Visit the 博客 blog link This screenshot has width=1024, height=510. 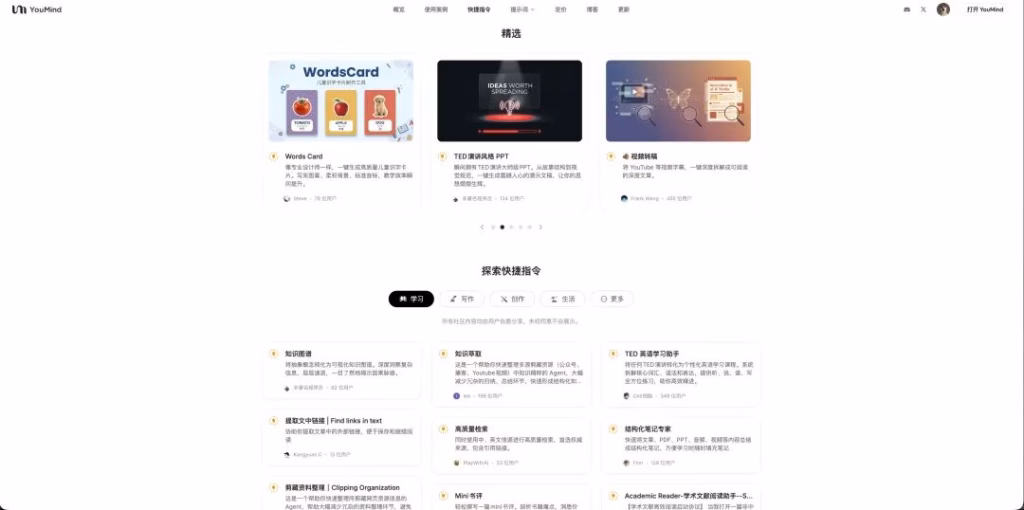pyautogui.click(x=592, y=9)
